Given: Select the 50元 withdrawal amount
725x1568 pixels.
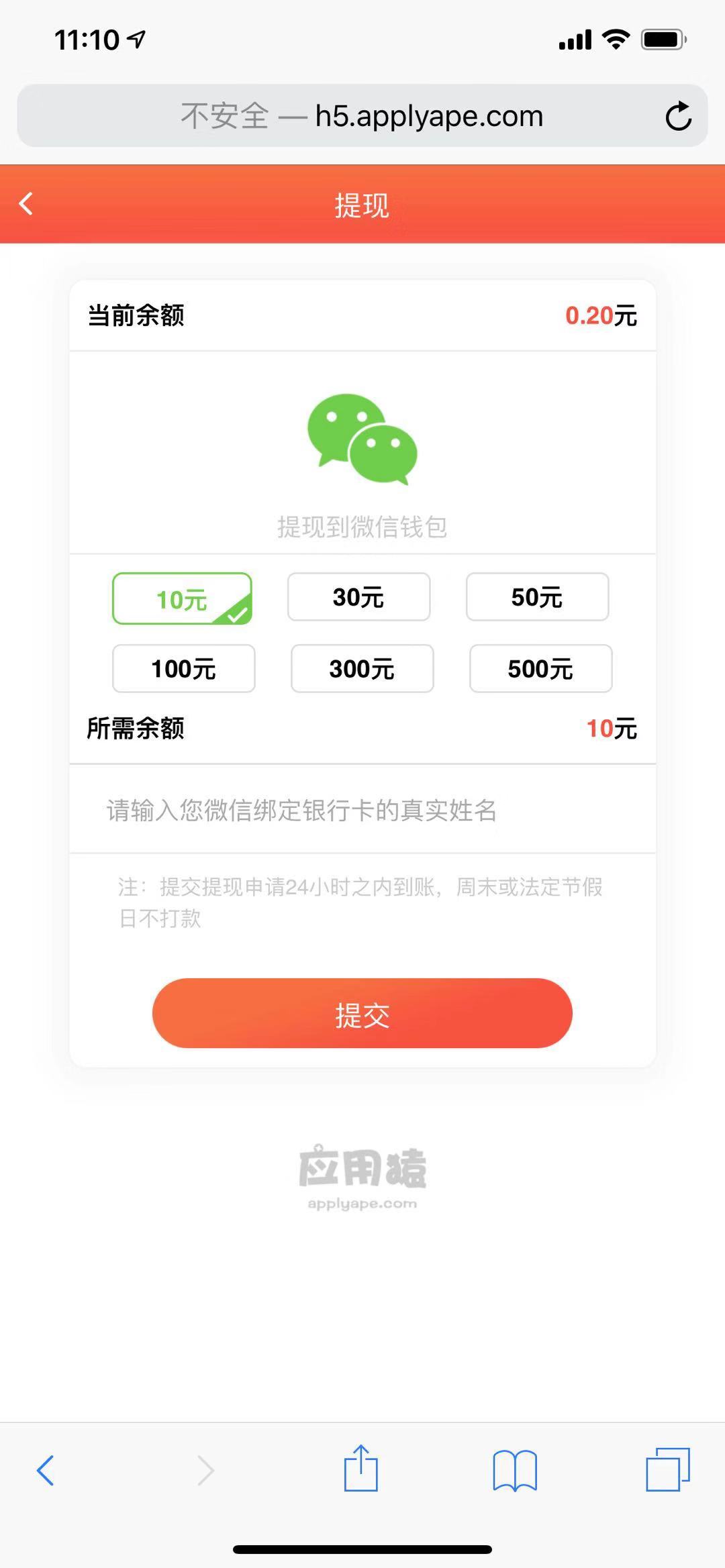Looking at the screenshot, I should 537,597.
